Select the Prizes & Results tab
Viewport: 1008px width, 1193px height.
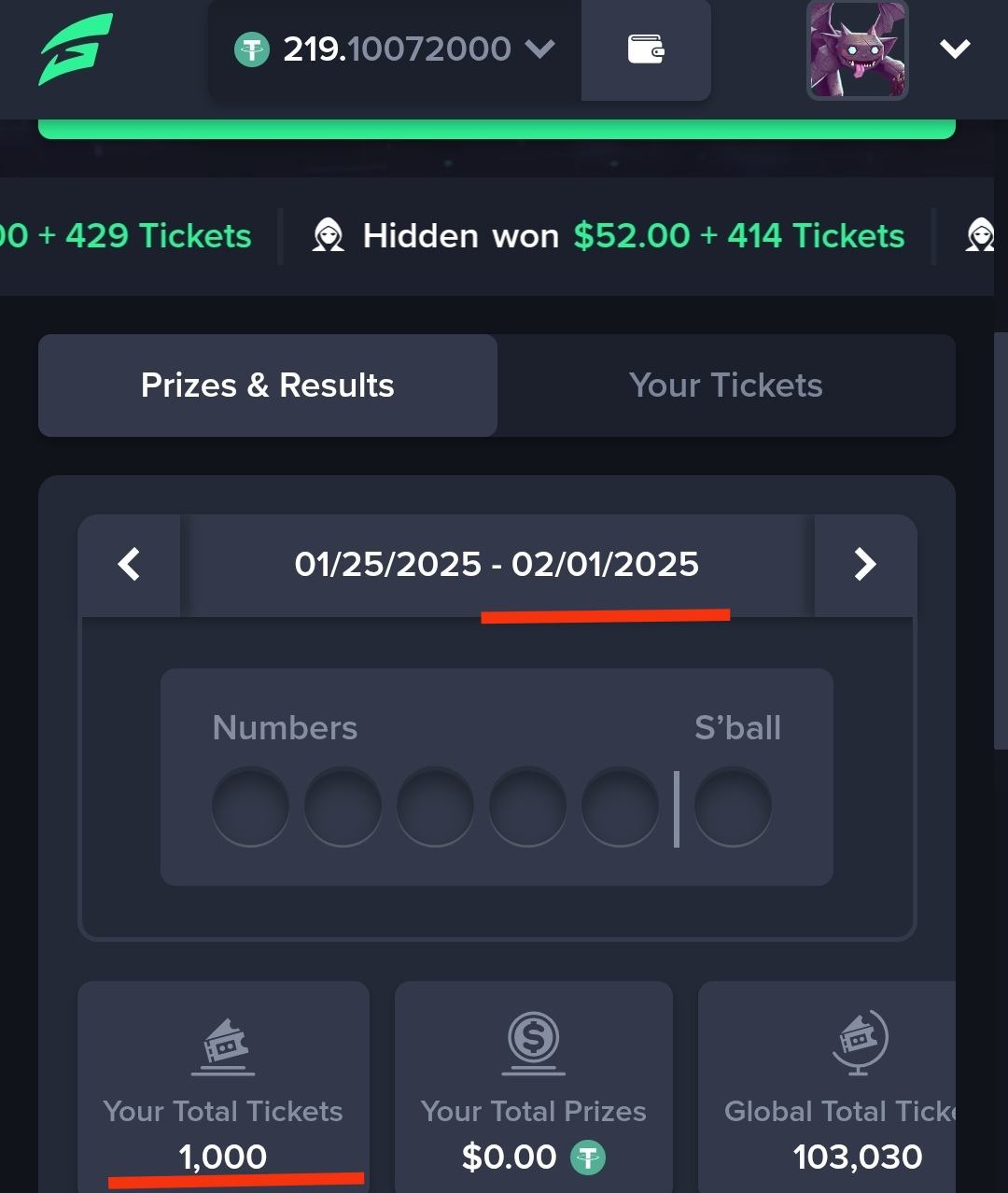click(x=268, y=386)
